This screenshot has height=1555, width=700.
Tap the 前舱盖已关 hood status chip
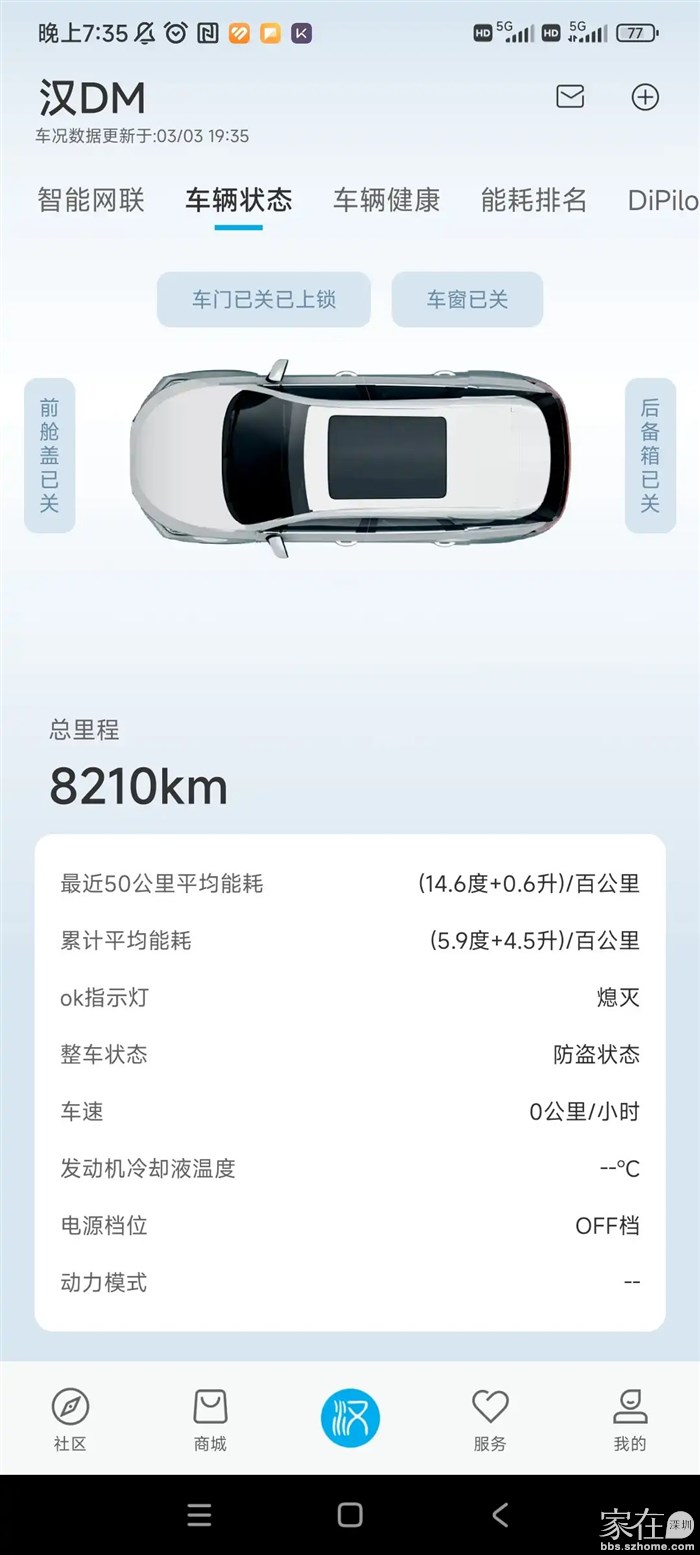50,455
